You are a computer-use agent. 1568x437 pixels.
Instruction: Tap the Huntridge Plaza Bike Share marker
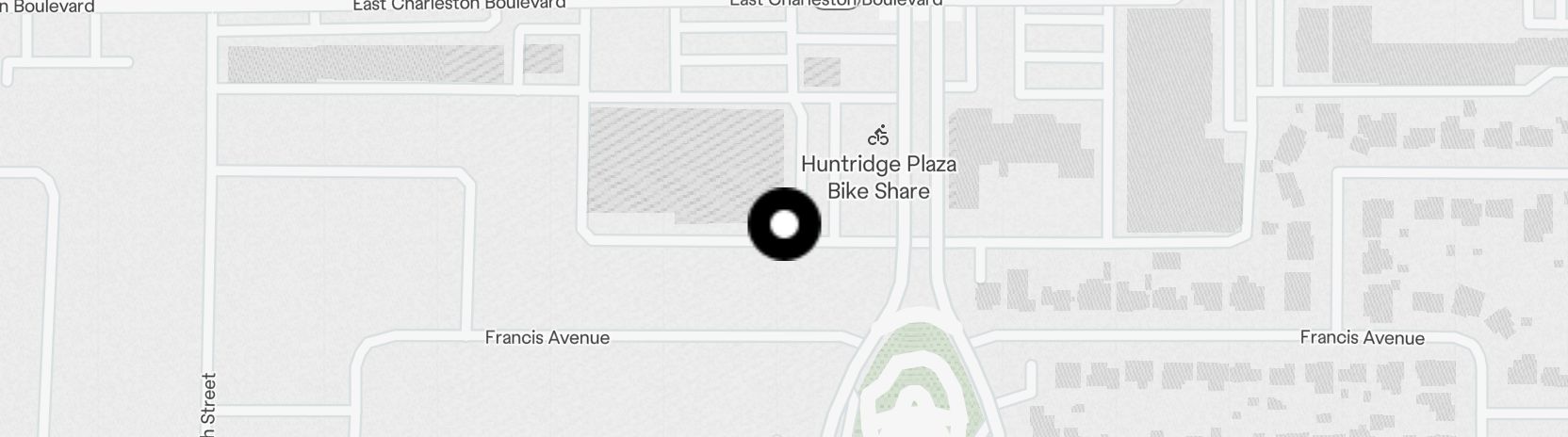(878, 137)
